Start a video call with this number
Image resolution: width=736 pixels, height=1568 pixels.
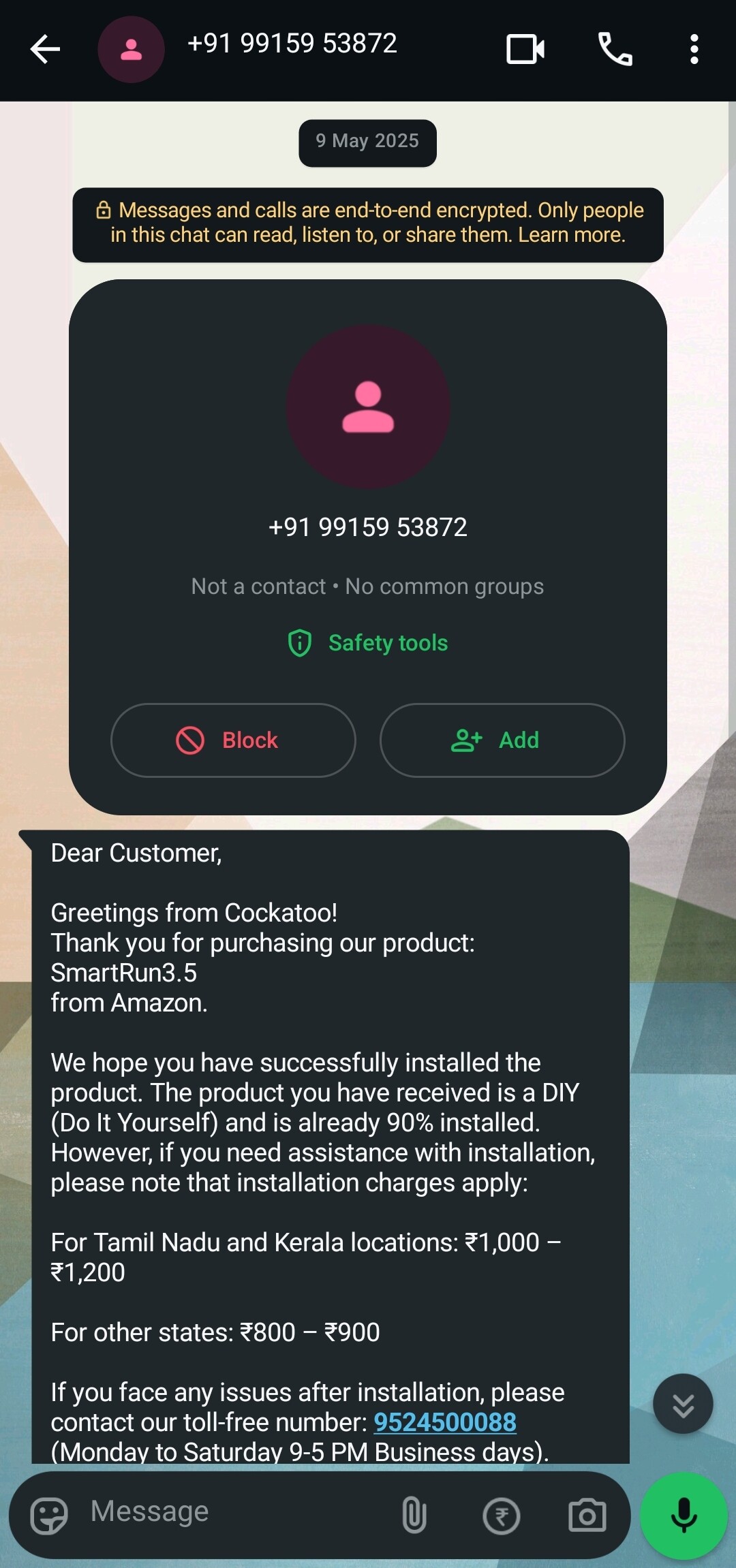click(x=525, y=49)
